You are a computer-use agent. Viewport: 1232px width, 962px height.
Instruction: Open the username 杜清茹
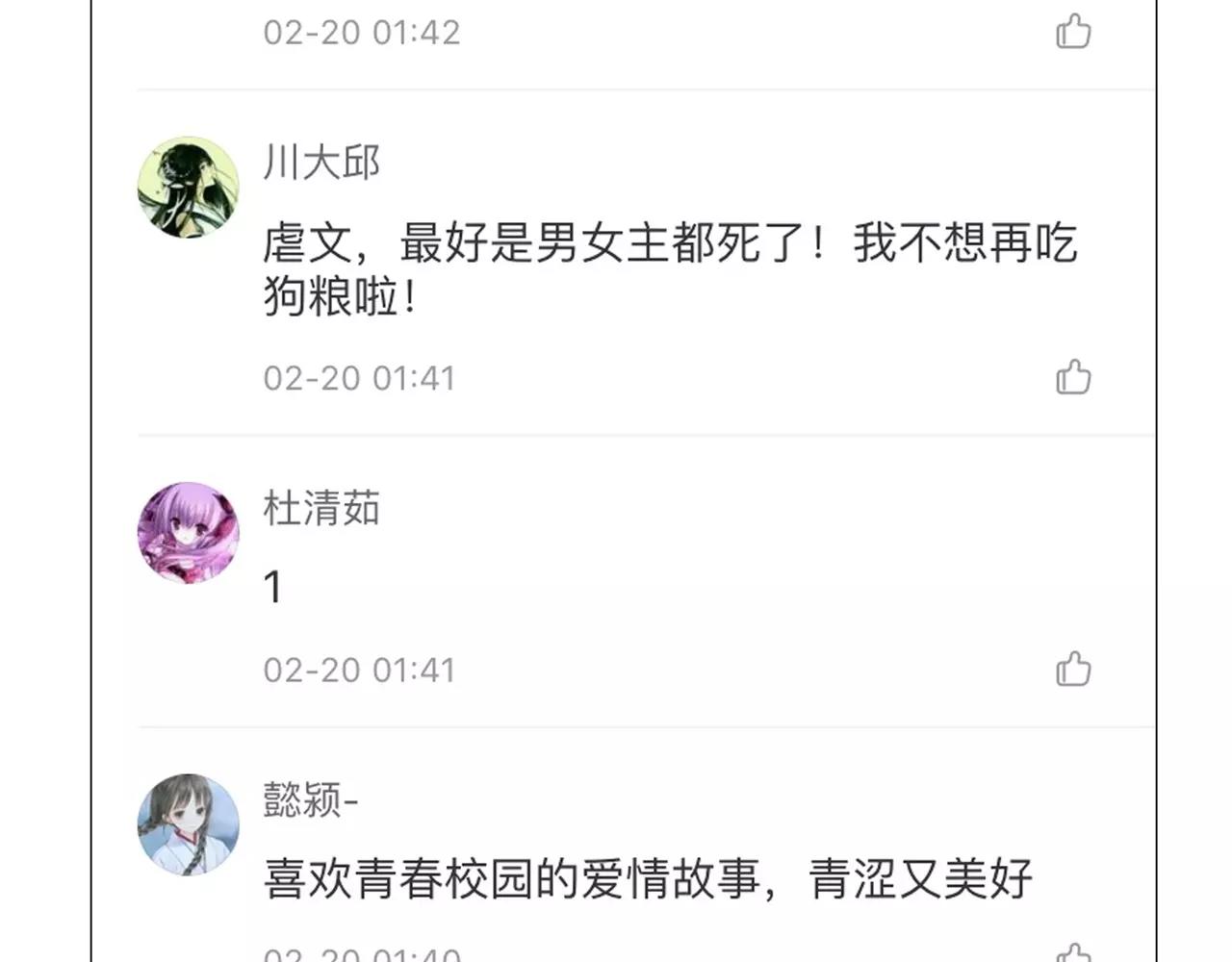tap(321, 508)
